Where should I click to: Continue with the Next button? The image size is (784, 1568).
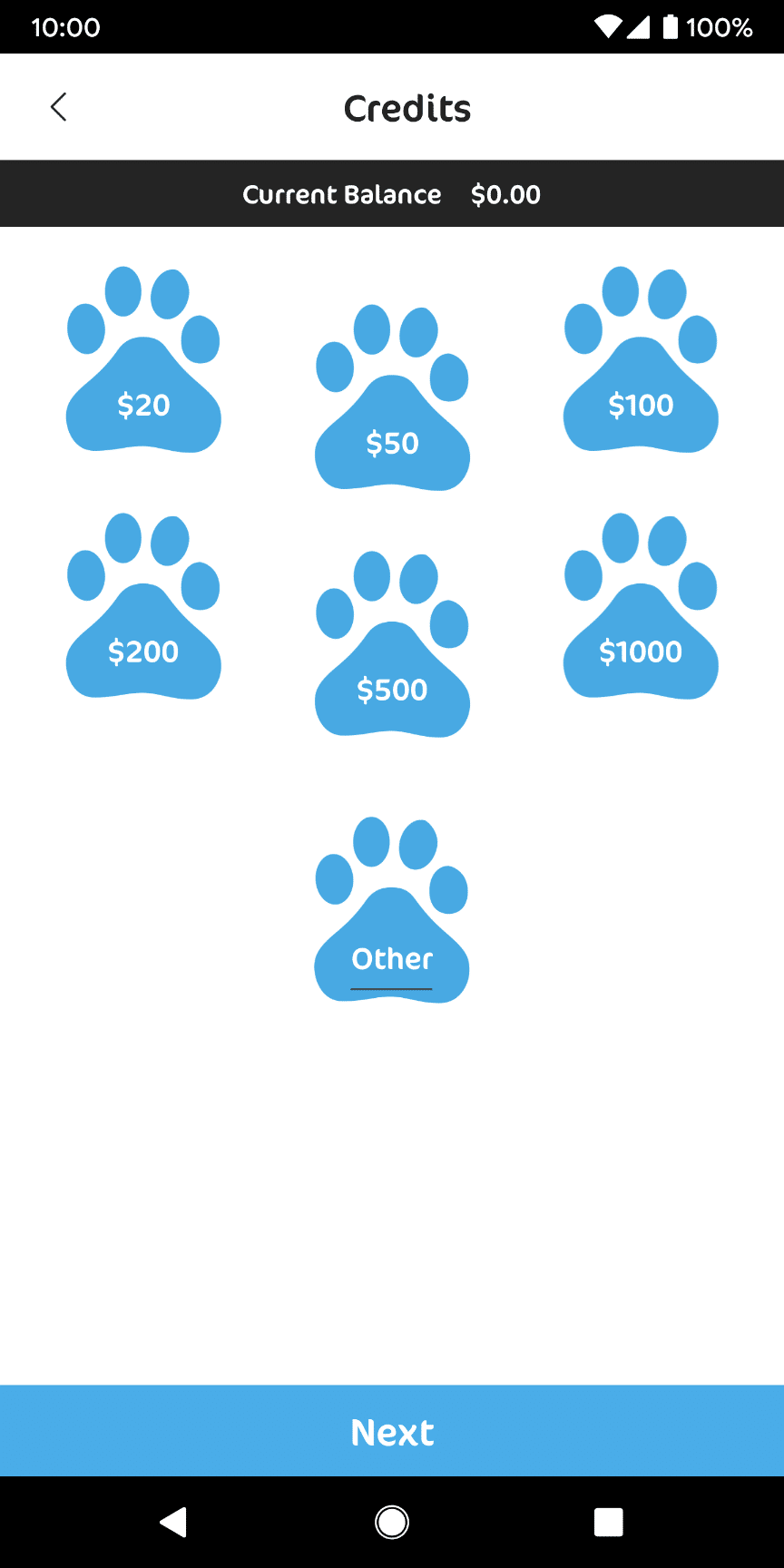pyautogui.click(x=392, y=1431)
